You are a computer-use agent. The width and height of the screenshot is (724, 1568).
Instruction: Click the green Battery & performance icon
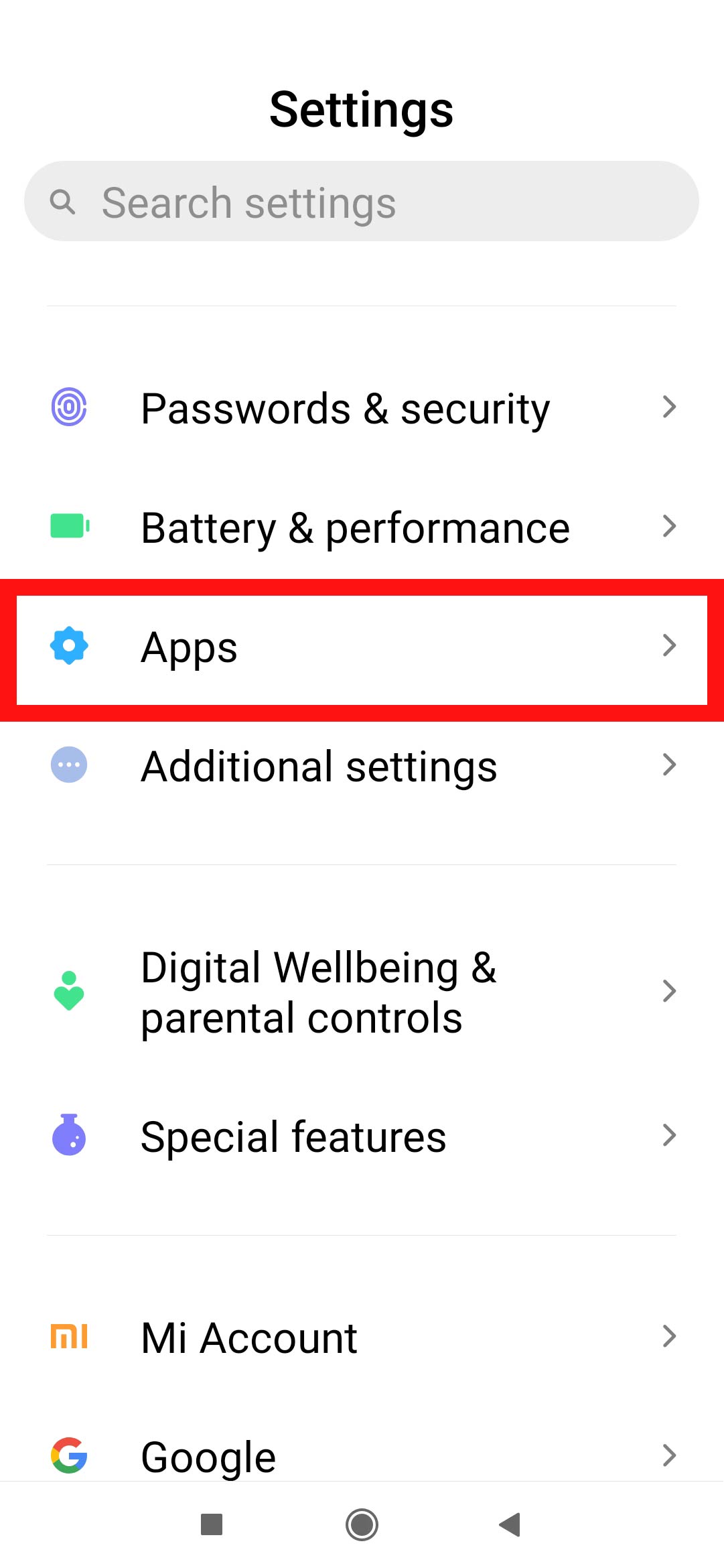pos(69,527)
